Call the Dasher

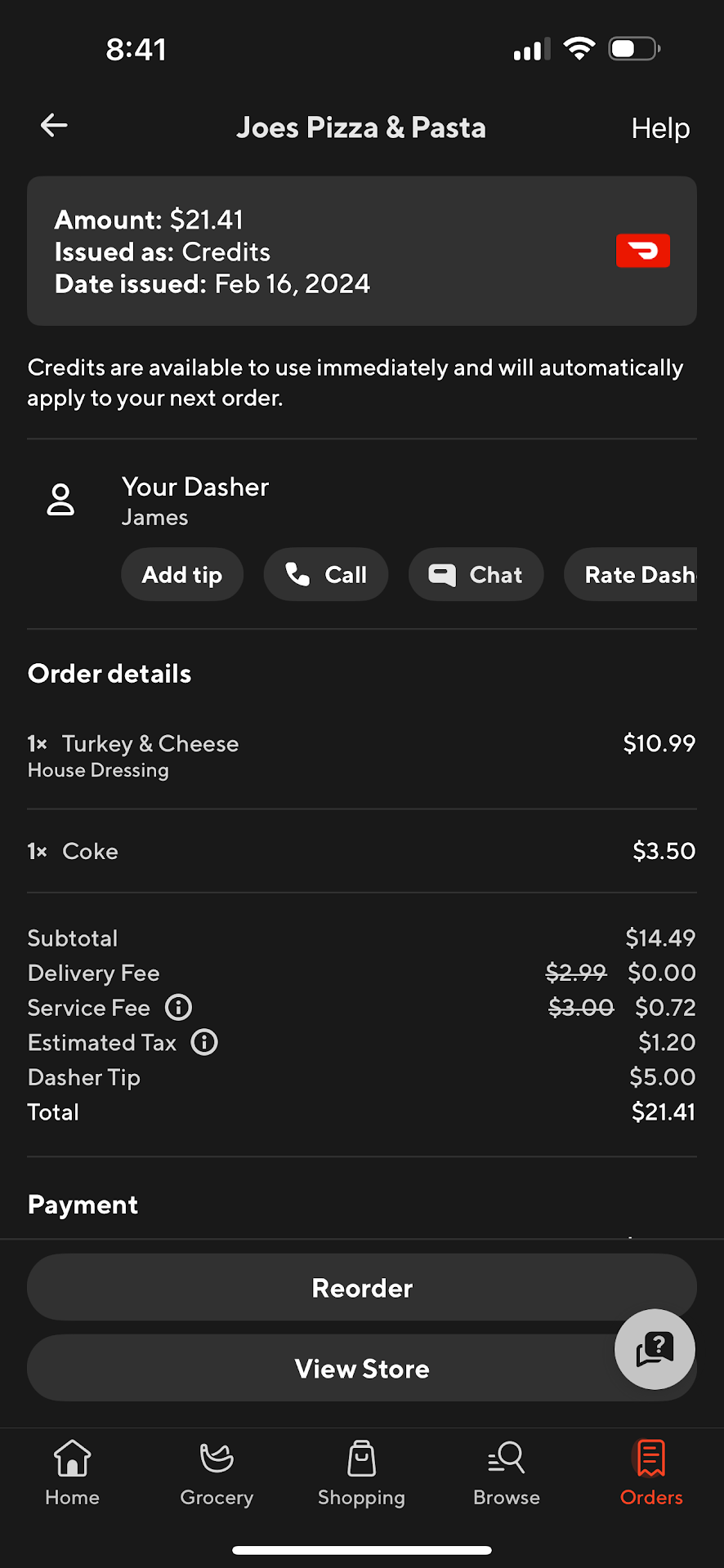(x=325, y=575)
